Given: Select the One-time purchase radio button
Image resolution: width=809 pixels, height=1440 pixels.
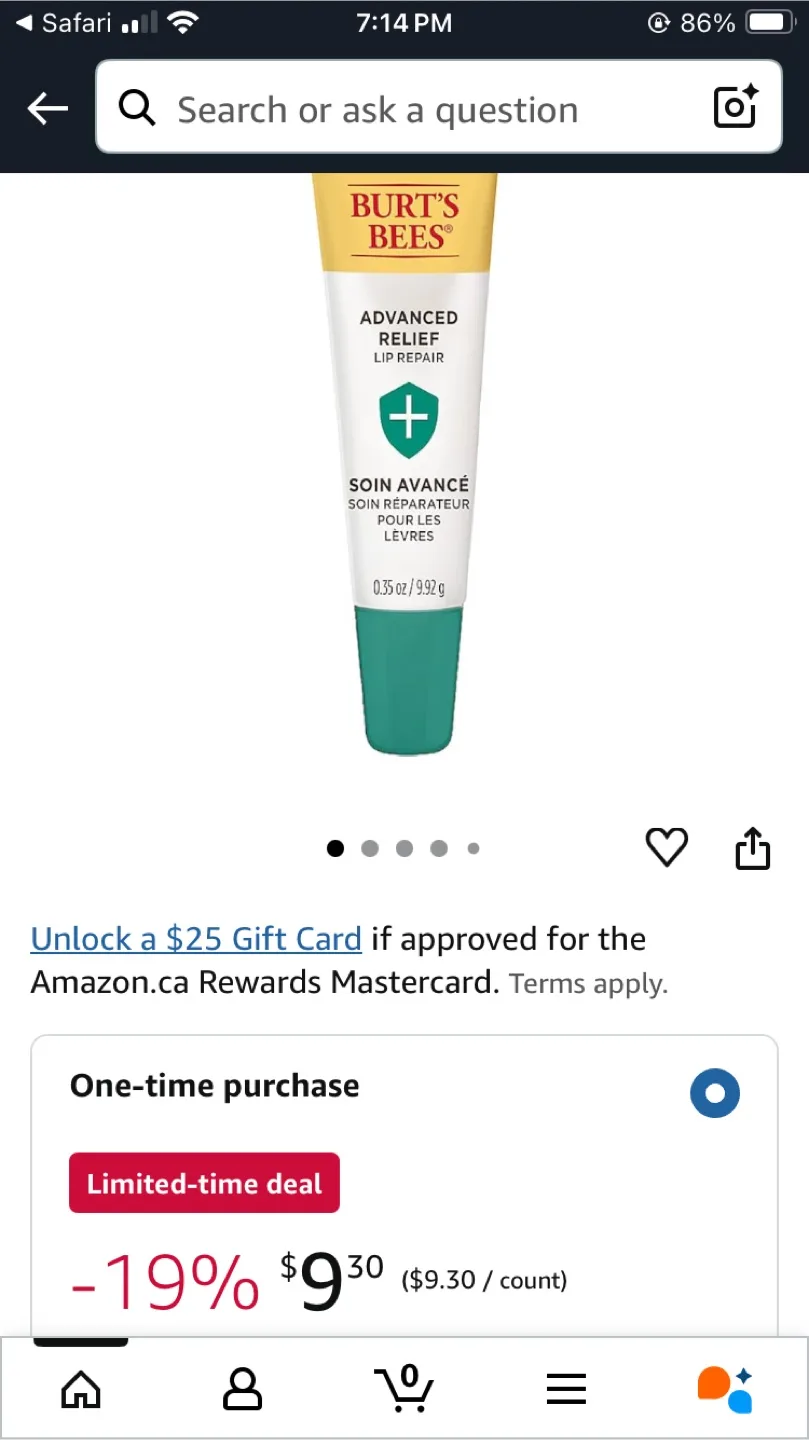Looking at the screenshot, I should (715, 1093).
